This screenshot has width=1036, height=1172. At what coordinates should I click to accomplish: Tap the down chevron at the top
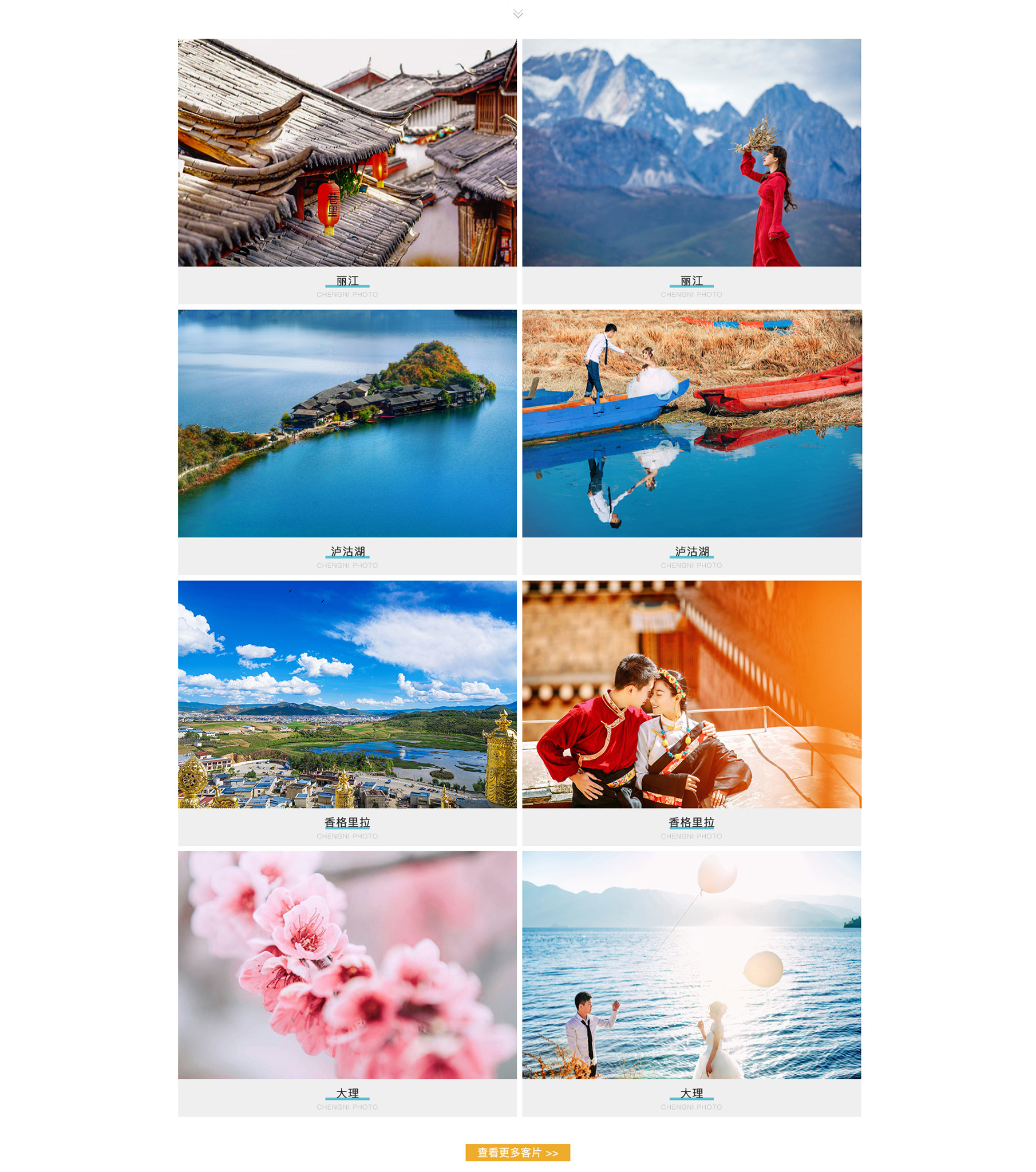click(x=518, y=14)
